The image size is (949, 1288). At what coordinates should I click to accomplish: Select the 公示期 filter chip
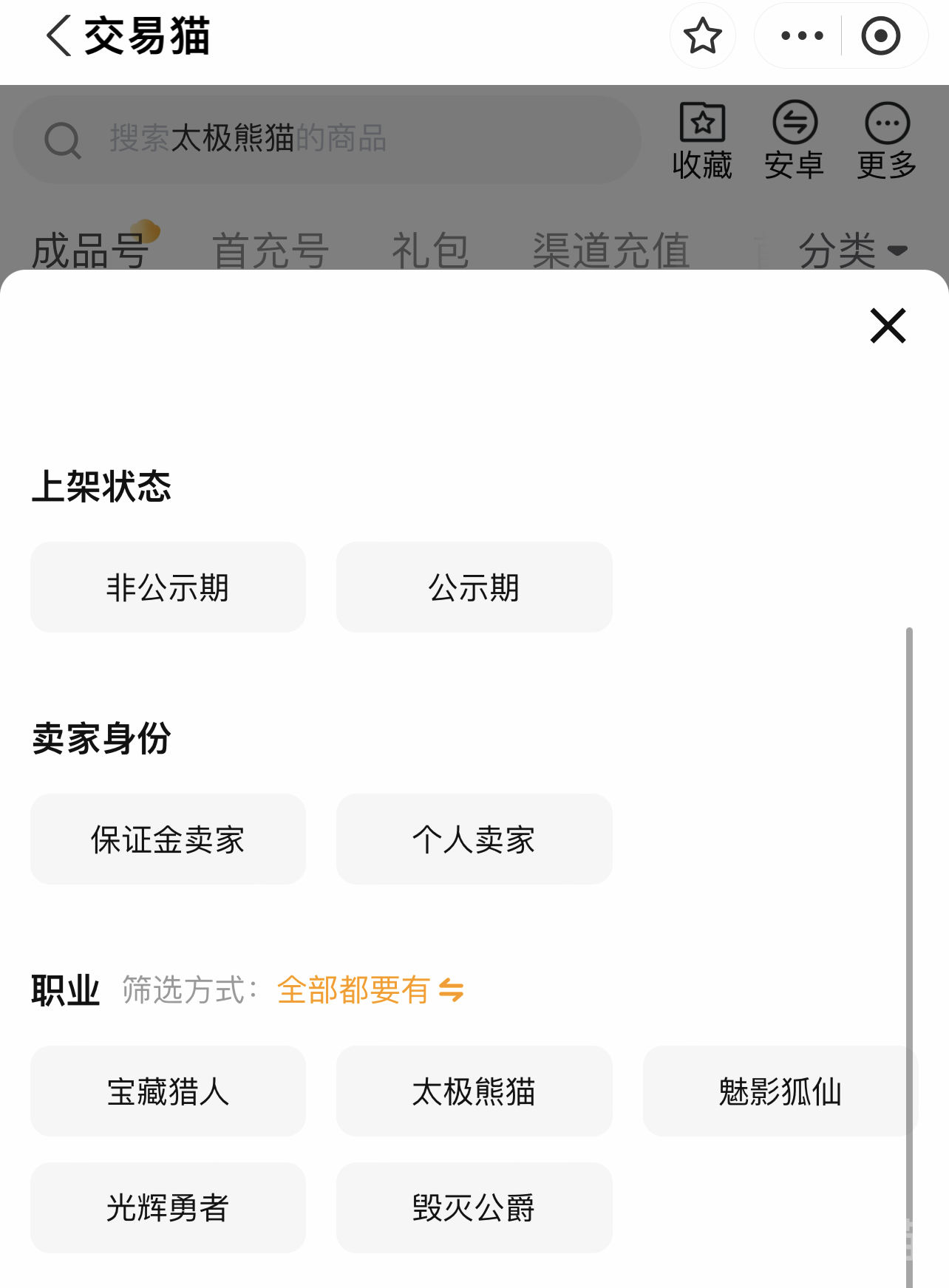coord(474,587)
